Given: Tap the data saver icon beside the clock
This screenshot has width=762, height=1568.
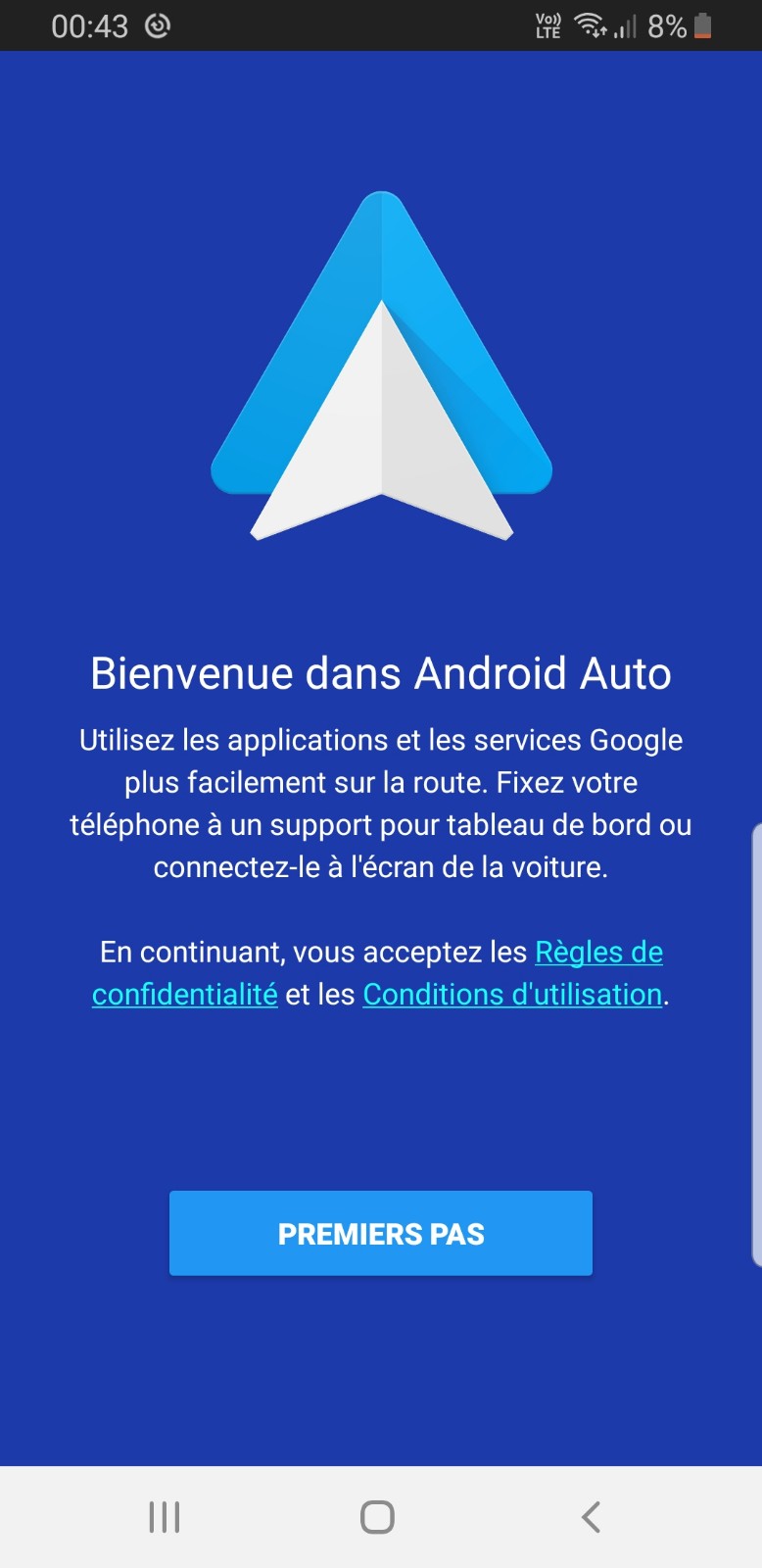Looking at the screenshot, I should tap(157, 25).
